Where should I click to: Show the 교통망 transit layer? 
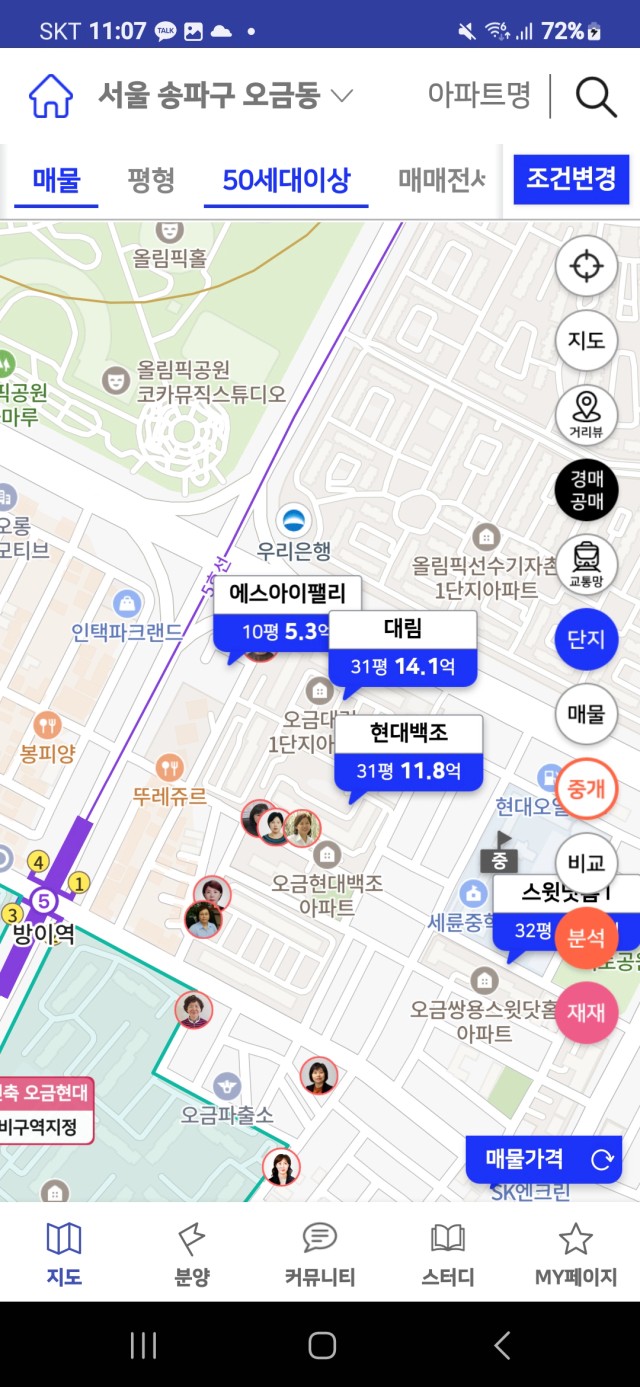pos(586,565)
